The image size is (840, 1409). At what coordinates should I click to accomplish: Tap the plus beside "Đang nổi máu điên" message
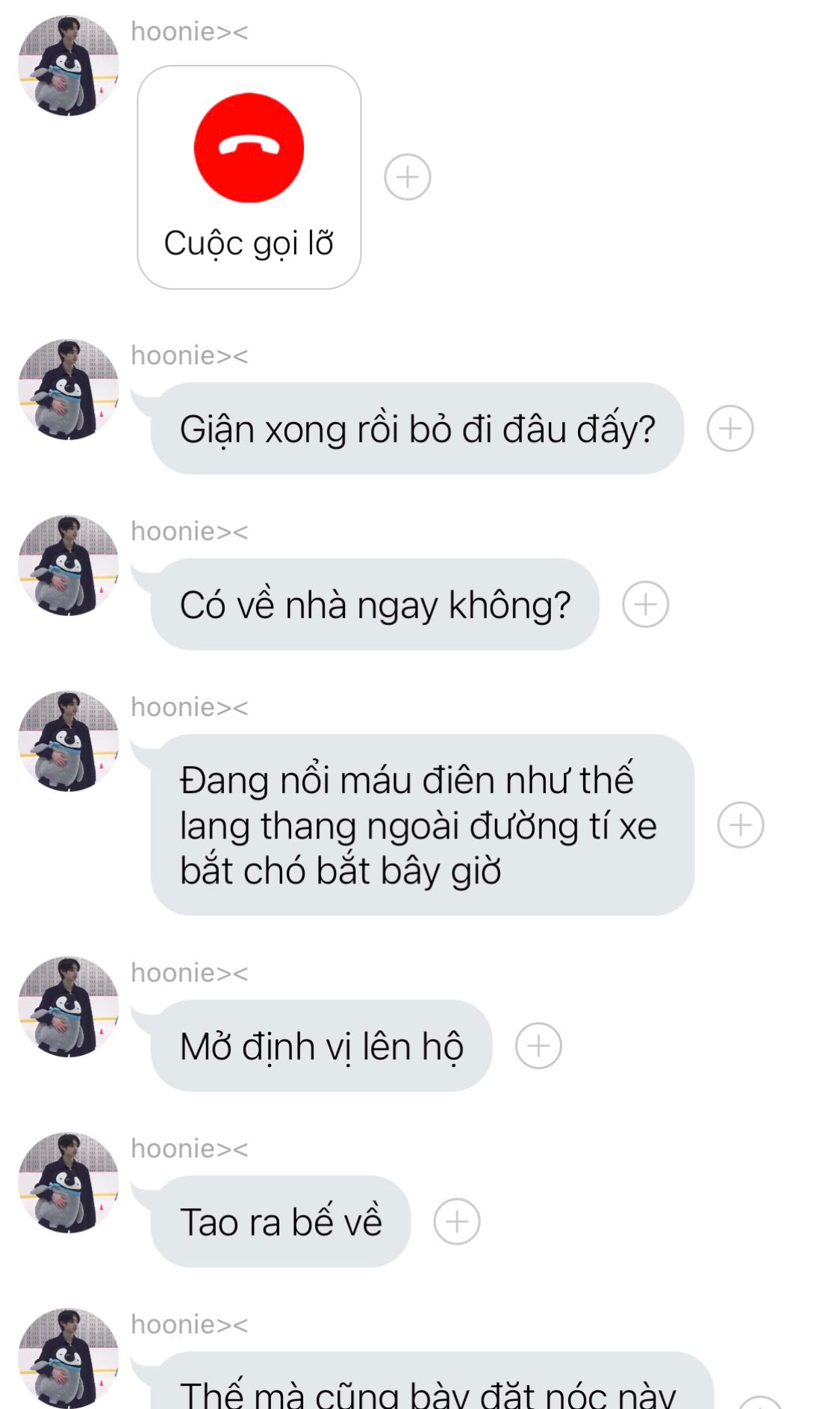(x=740, y=825)
